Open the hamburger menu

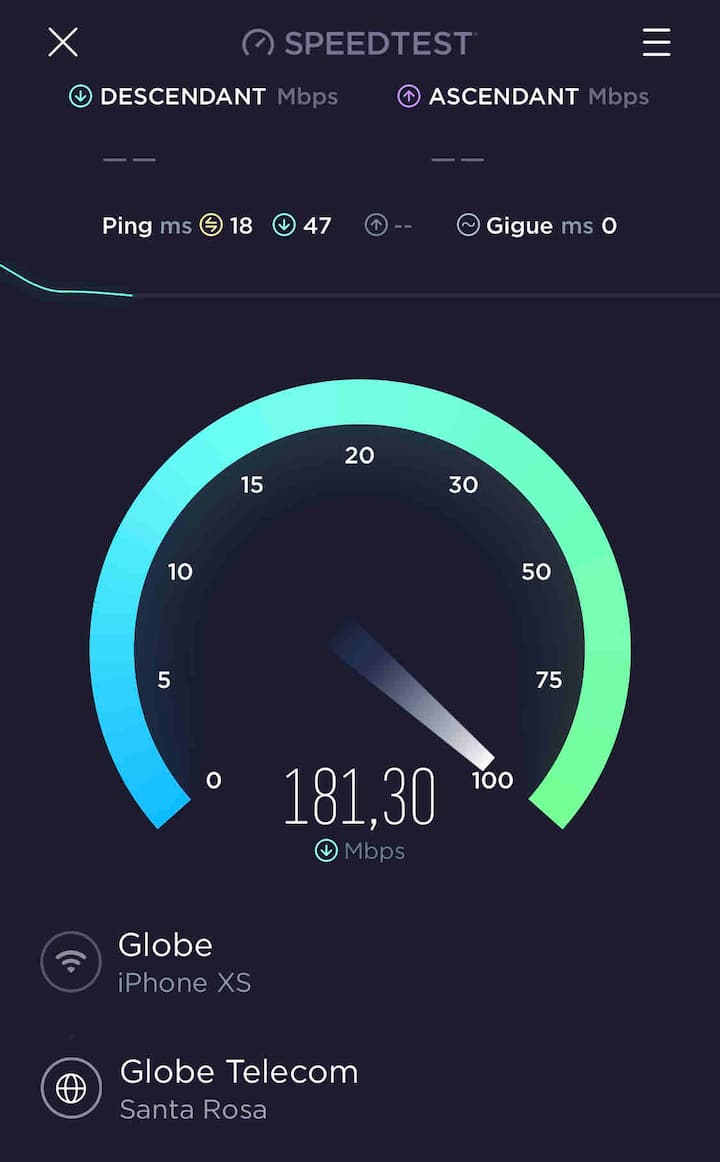[x=656, y=42]
